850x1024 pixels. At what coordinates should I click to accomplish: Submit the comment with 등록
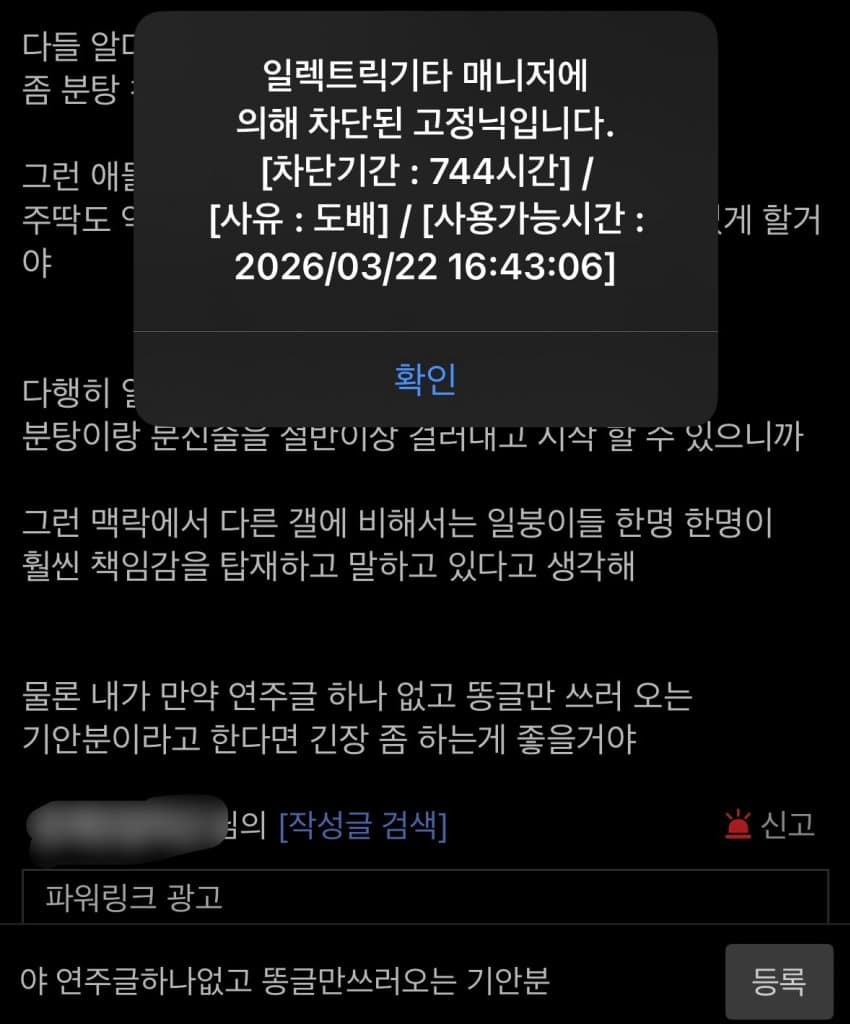click(x=778, y=981)
